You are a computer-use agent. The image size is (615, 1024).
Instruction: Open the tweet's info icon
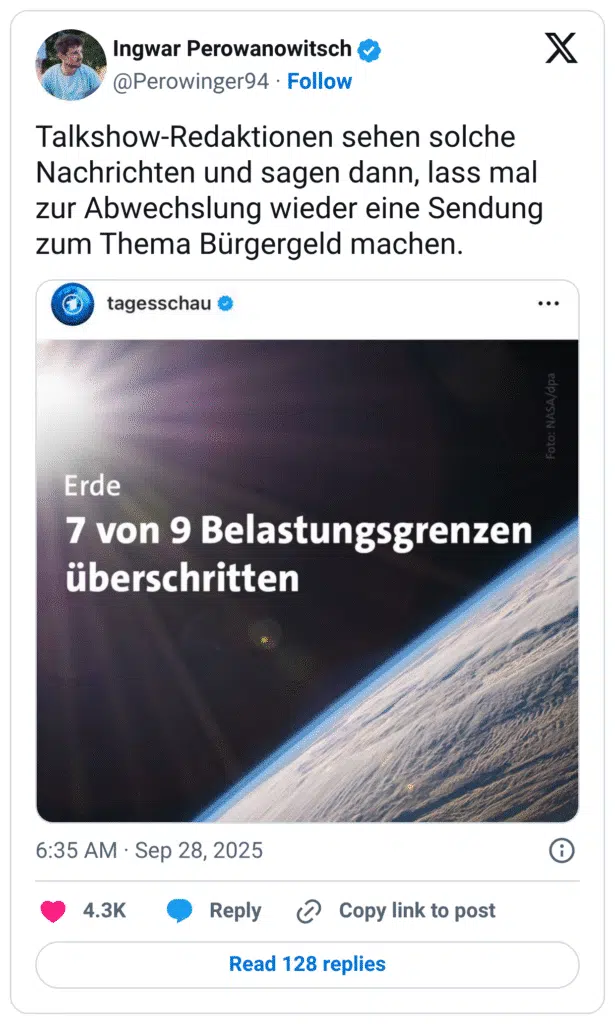(x=562, y=850)
